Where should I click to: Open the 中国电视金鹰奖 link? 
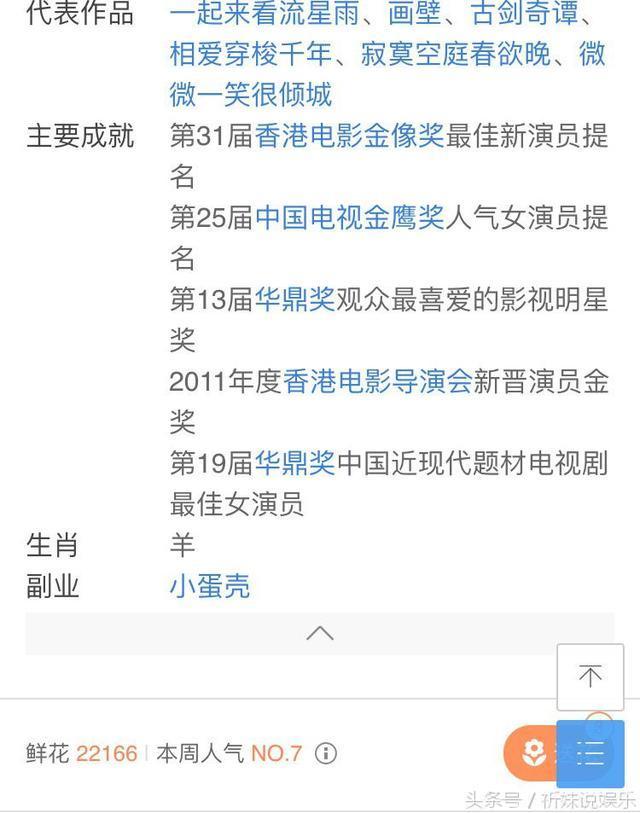pos(349,218)
